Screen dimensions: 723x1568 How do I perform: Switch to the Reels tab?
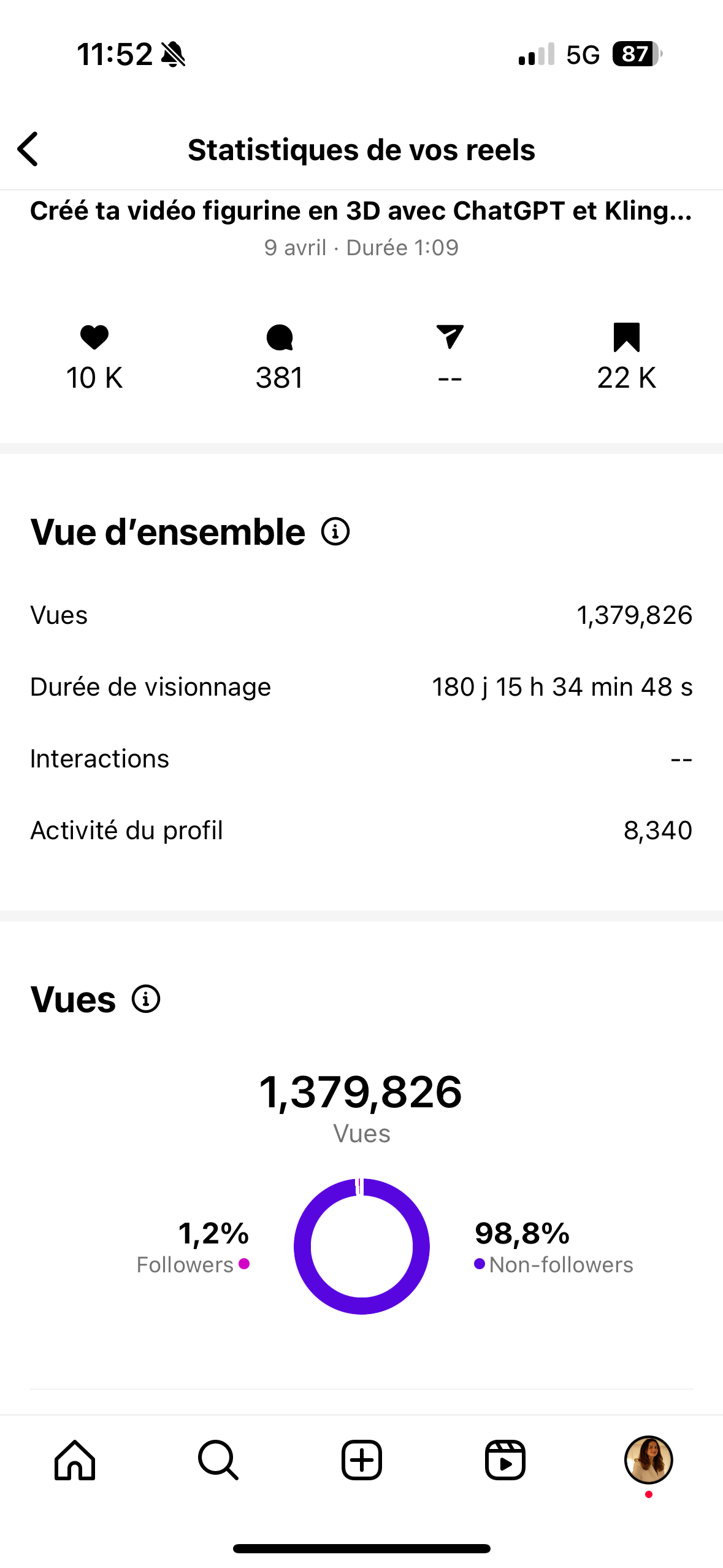tap(505, 1460)
